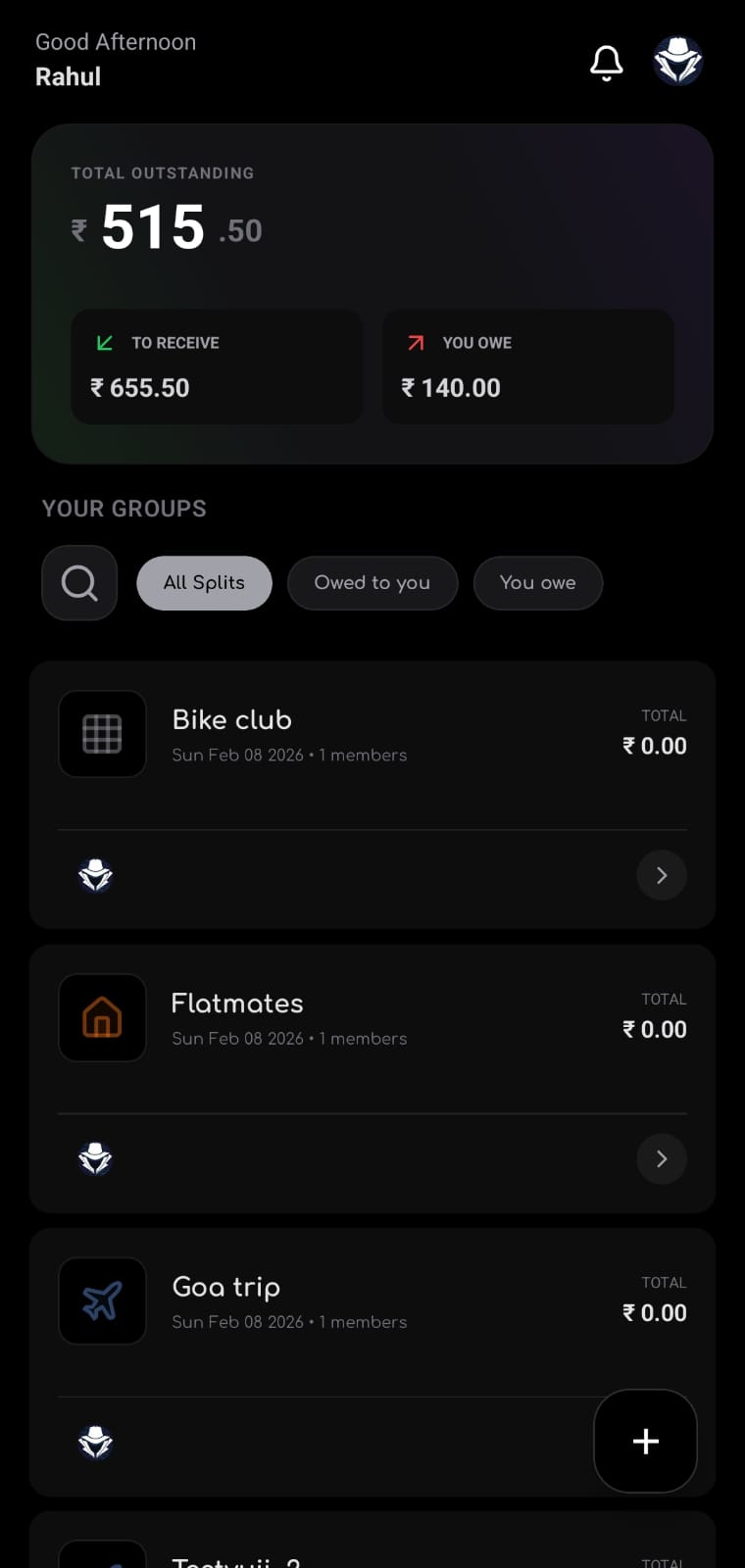Screen dimensions: 745x1568
Task: Select the Flatmates house icon
Action: click(x=102, y=1017)
